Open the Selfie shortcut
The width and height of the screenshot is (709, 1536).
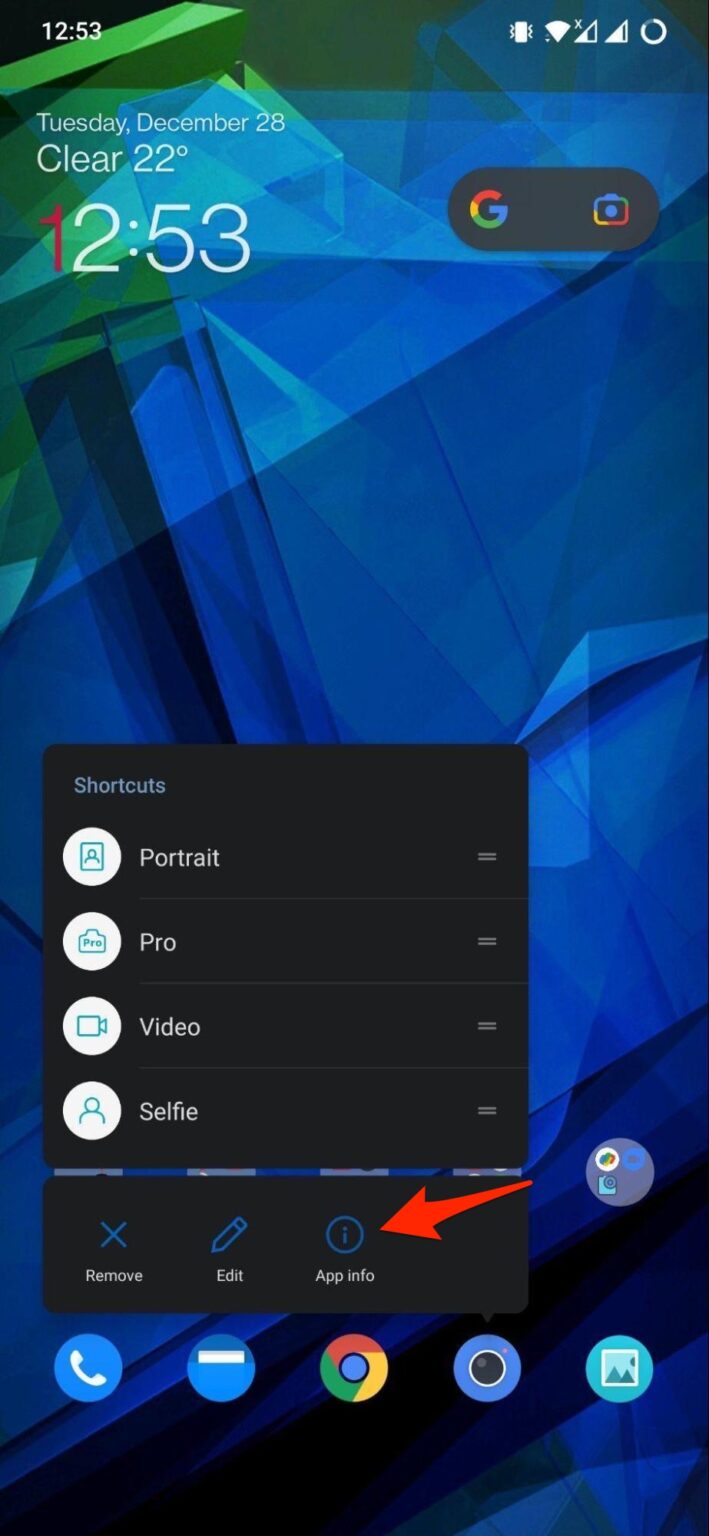click(168, 1111)
